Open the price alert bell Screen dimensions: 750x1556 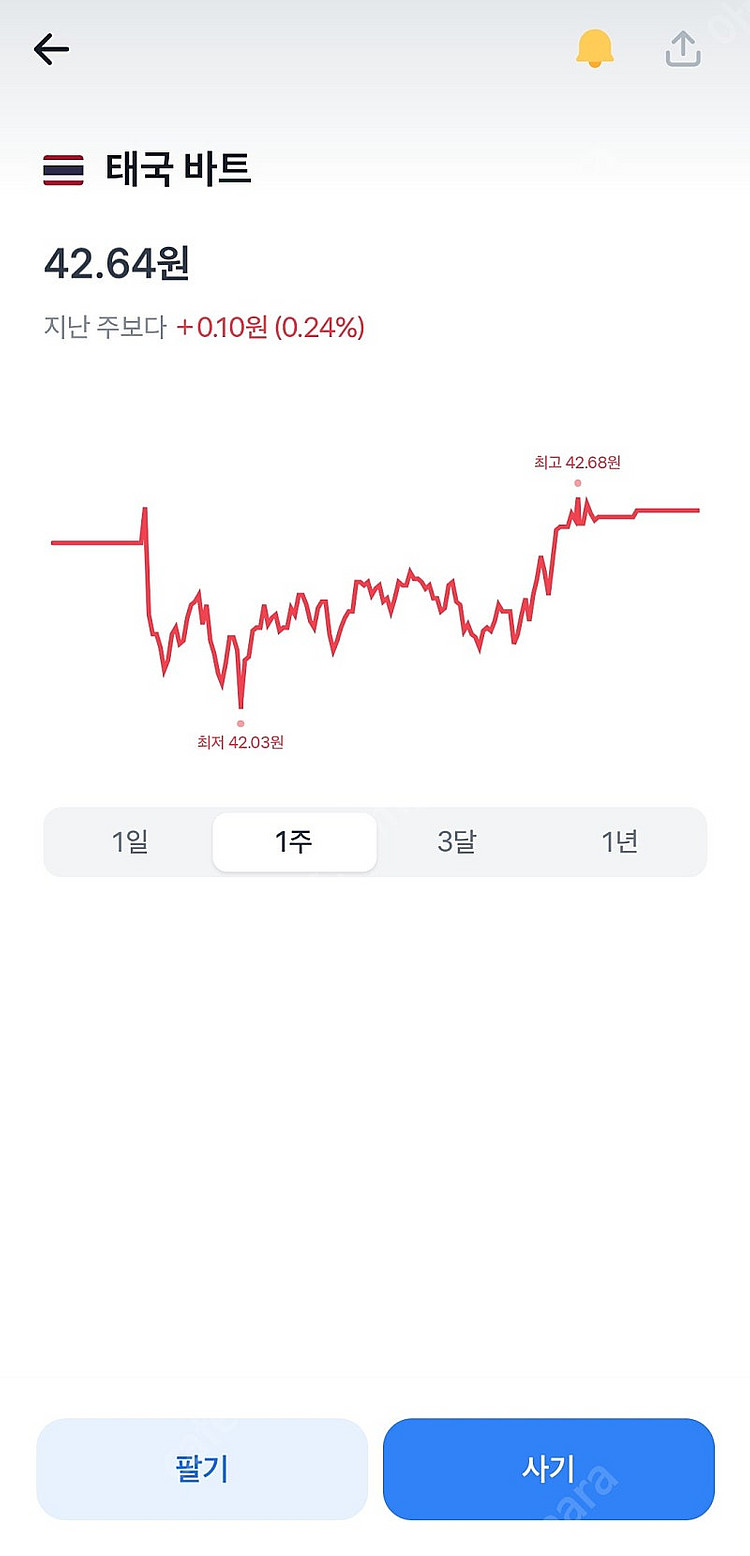(594, 48)
